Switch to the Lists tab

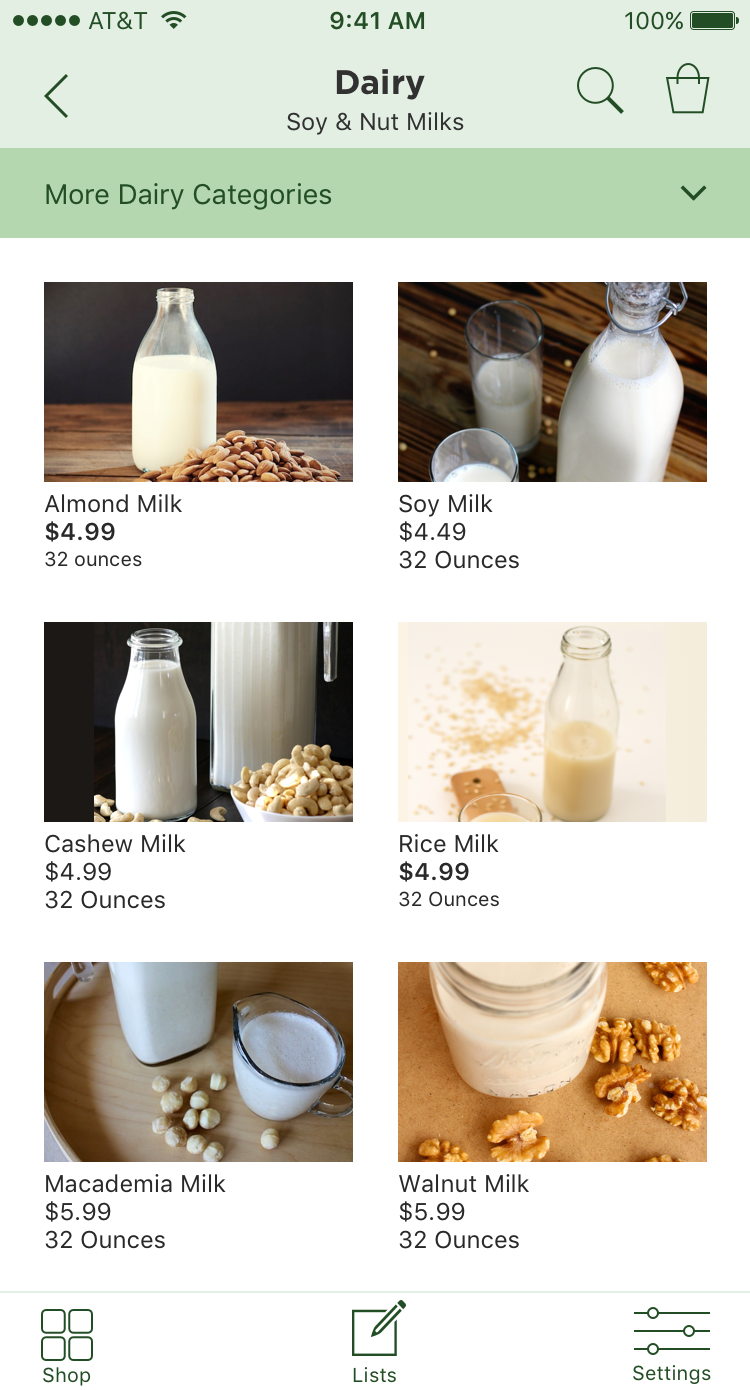[x=377, y=1343]
